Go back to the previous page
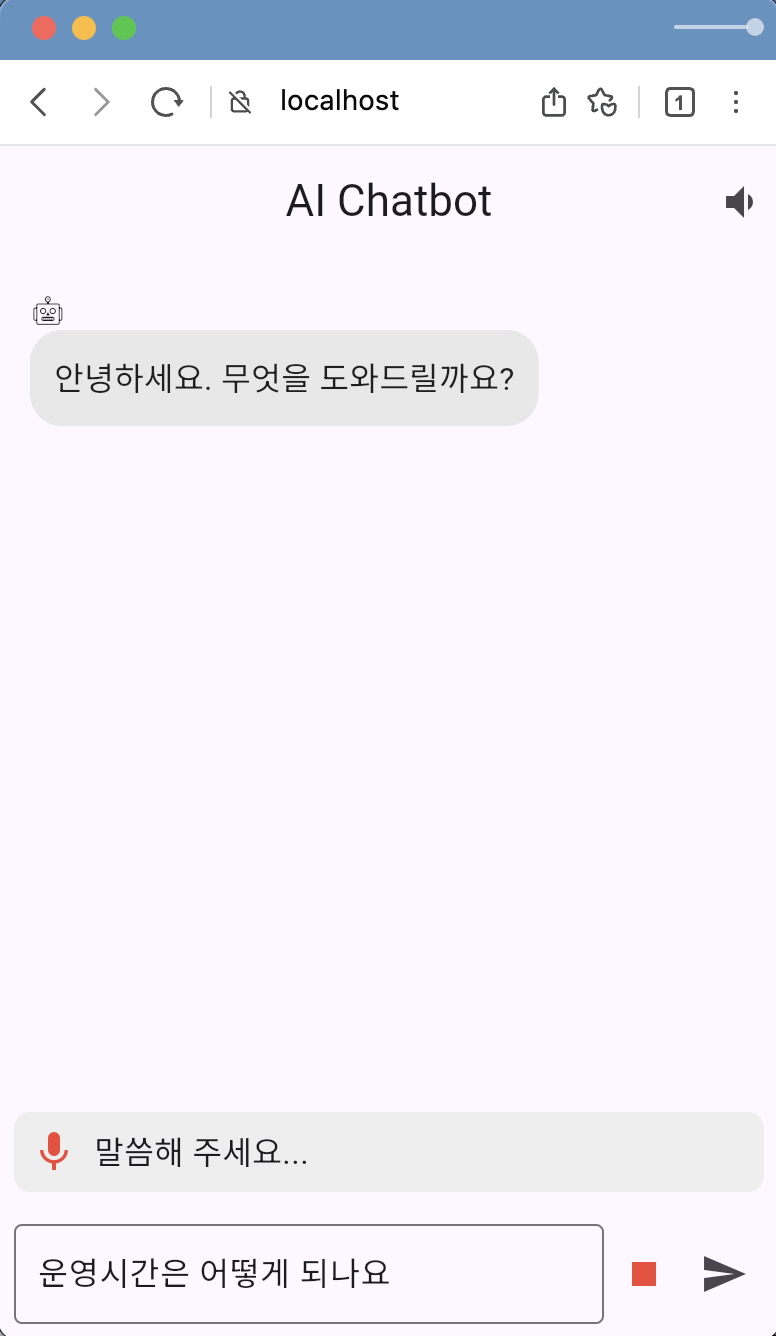This screenshot has height=1336, width=776. (x=39, y=102)
